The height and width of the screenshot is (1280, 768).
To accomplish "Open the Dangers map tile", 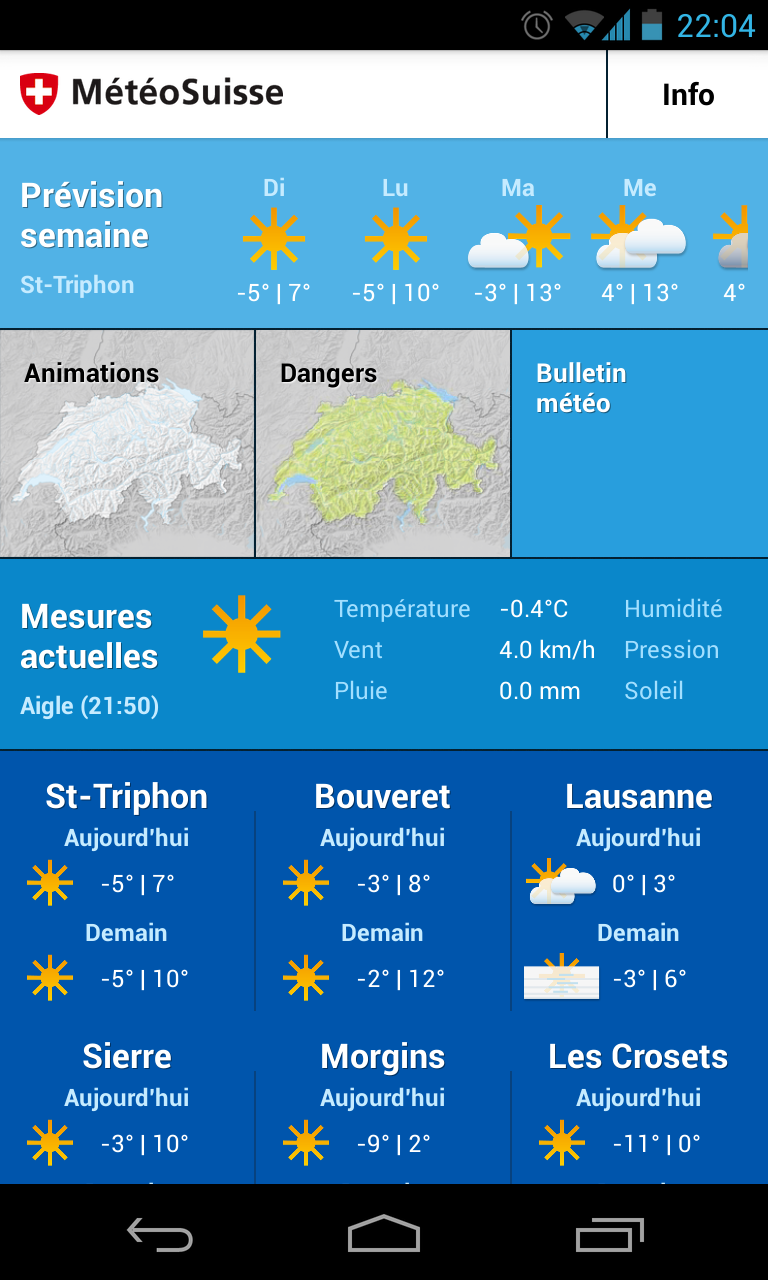I will 383,443.
